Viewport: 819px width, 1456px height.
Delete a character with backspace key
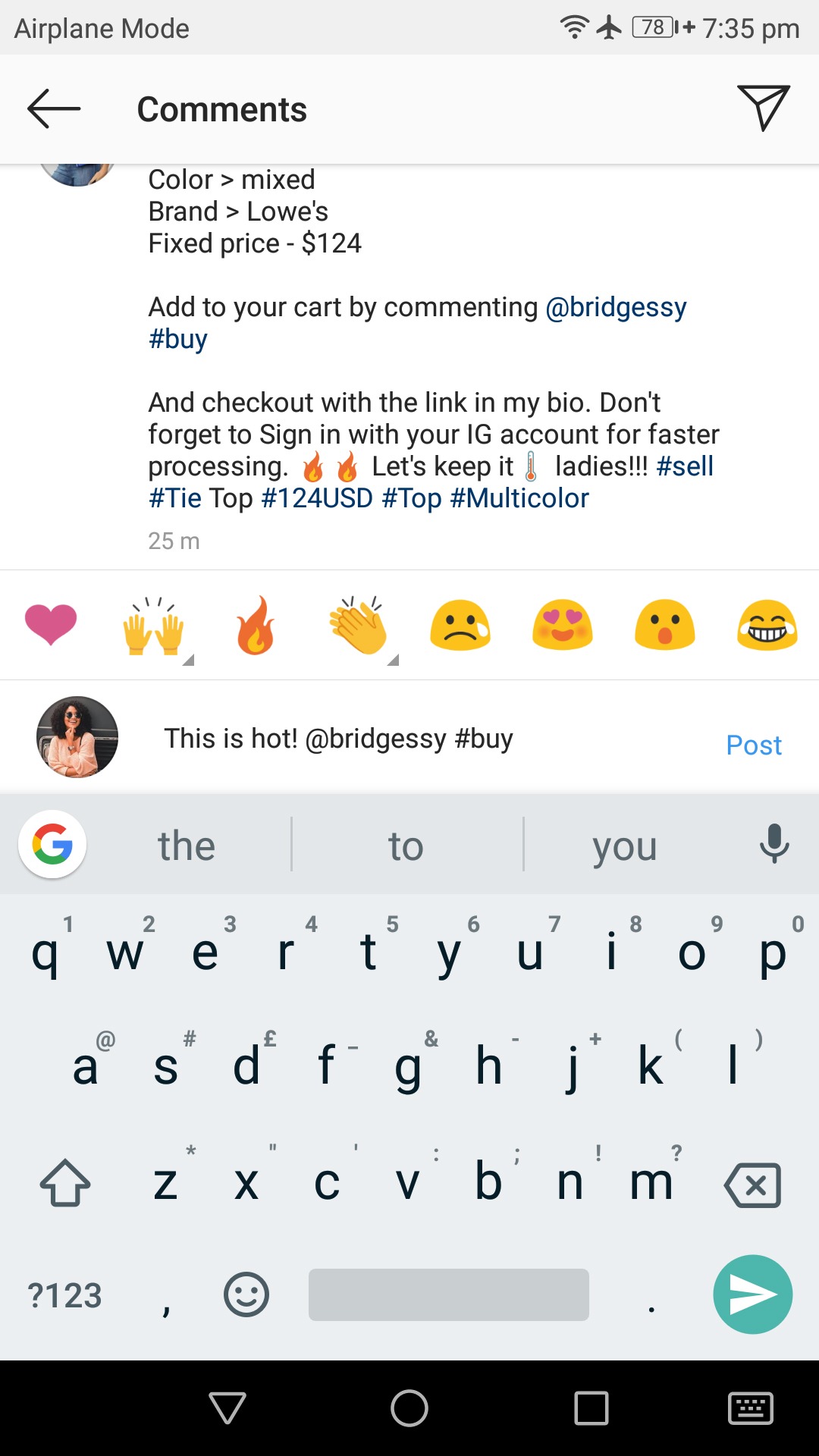click(752, 1184)
